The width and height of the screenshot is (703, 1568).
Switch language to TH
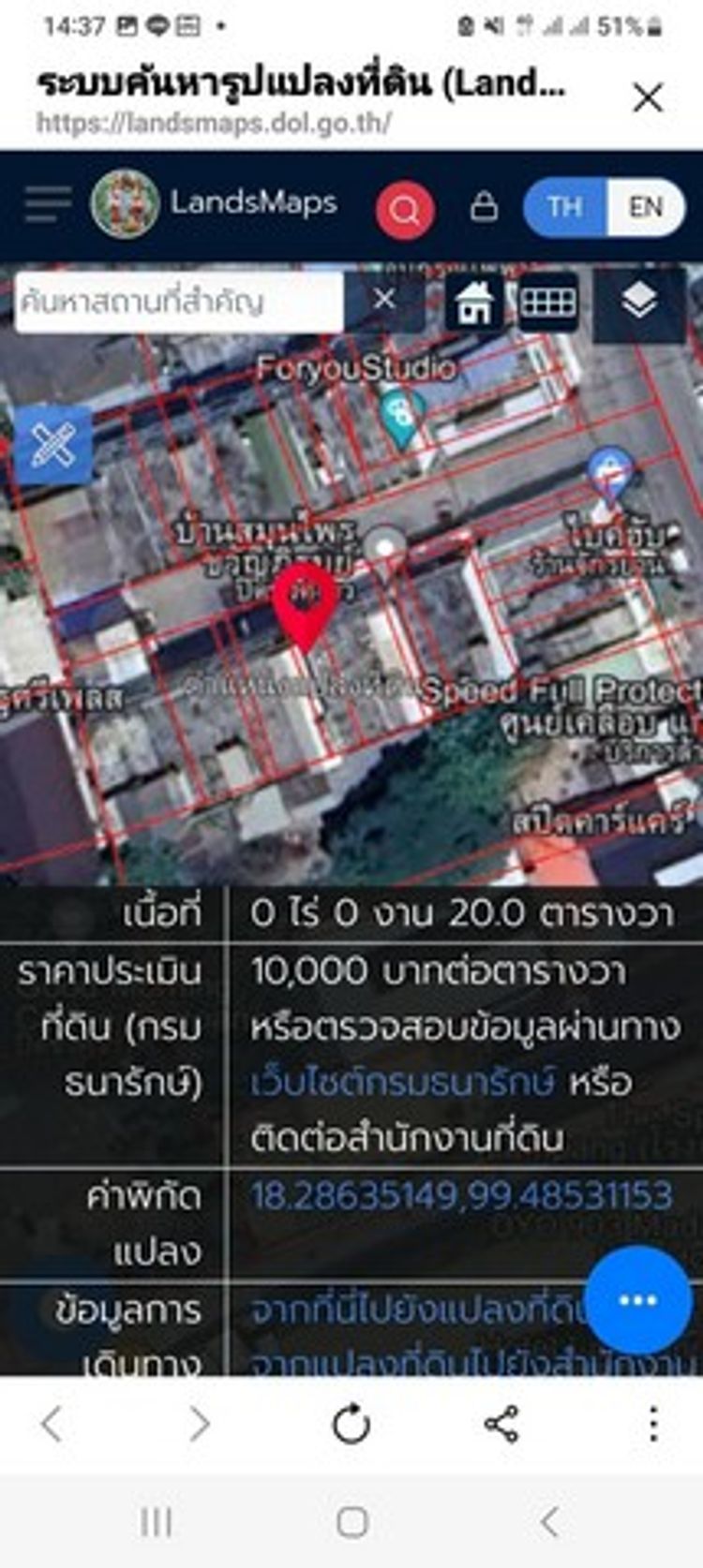pyautogui.click(x=565, y=206)
